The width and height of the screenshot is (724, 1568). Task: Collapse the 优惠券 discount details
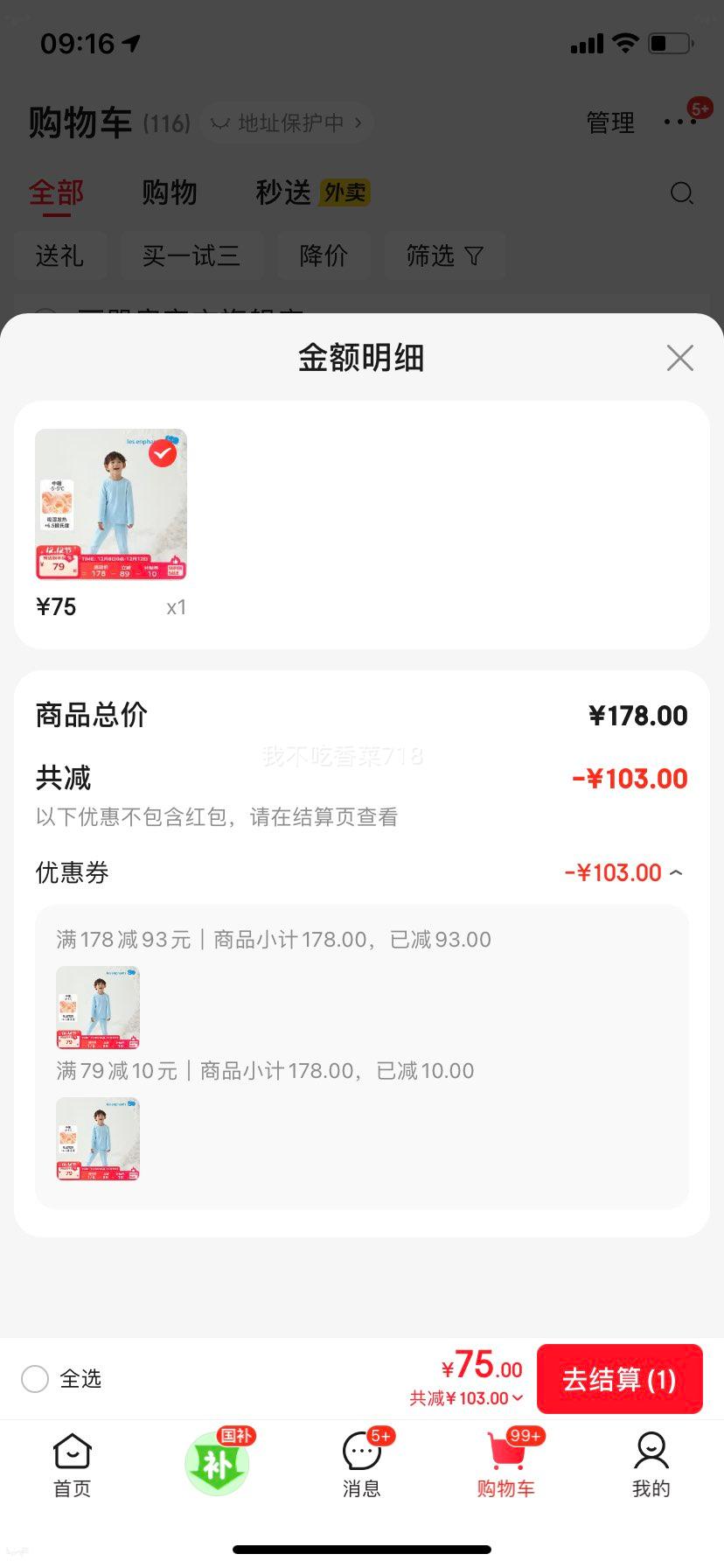click(676, 872)
